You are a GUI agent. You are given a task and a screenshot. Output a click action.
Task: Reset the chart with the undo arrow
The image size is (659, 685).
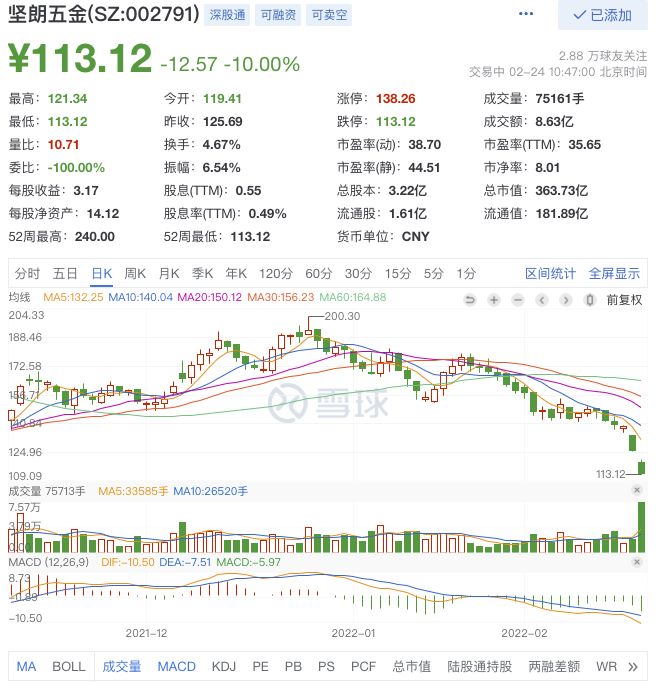pyautogui.click(x=468, y=299)
